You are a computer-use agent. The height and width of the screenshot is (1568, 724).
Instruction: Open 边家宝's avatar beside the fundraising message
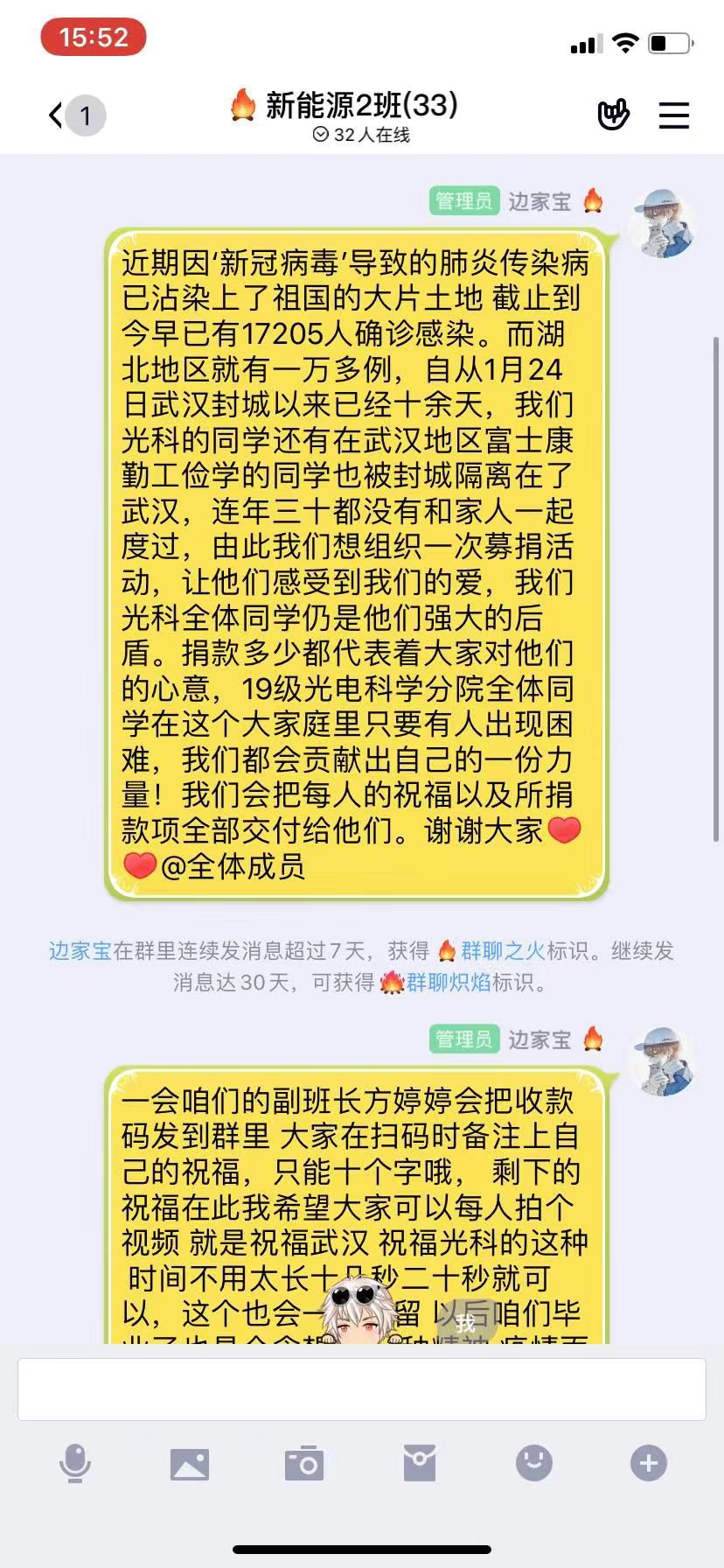point(663,224)
